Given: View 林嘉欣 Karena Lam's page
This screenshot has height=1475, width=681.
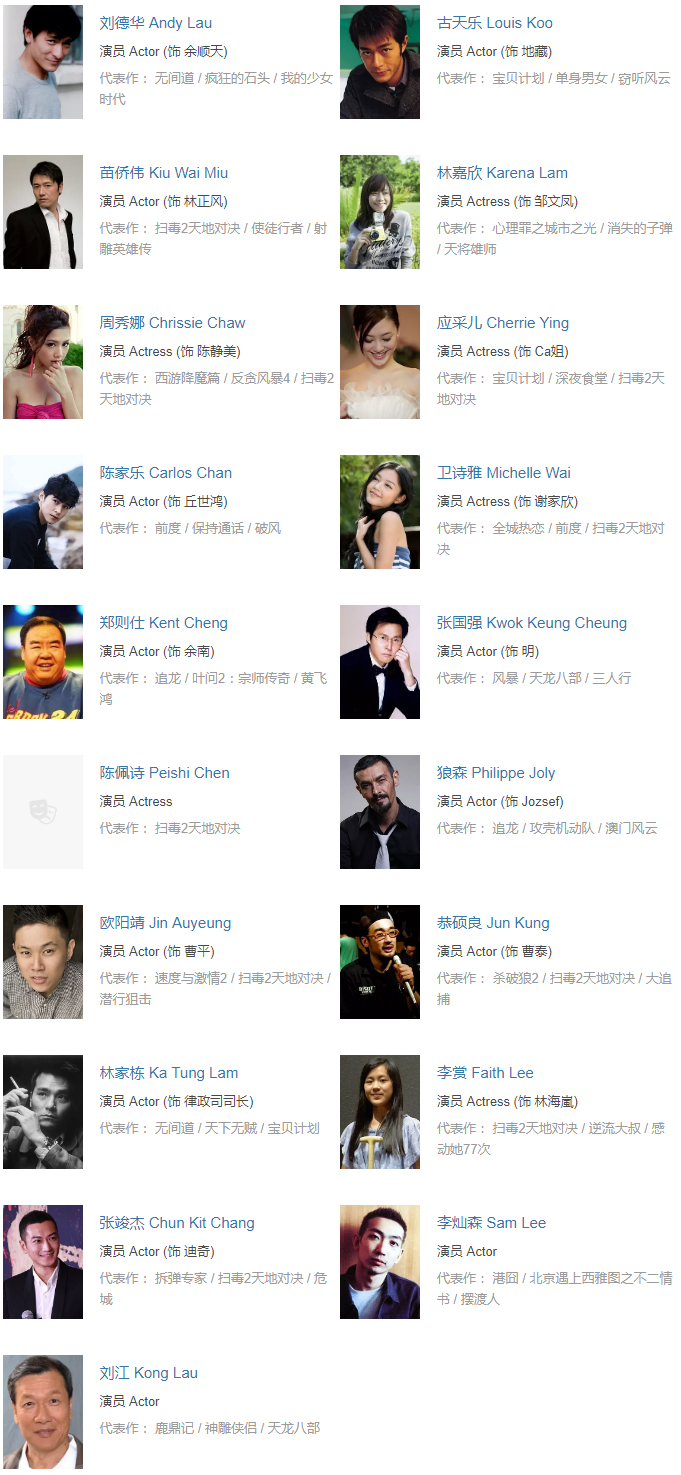Looking at the screenshot, I should click(502, 173).
